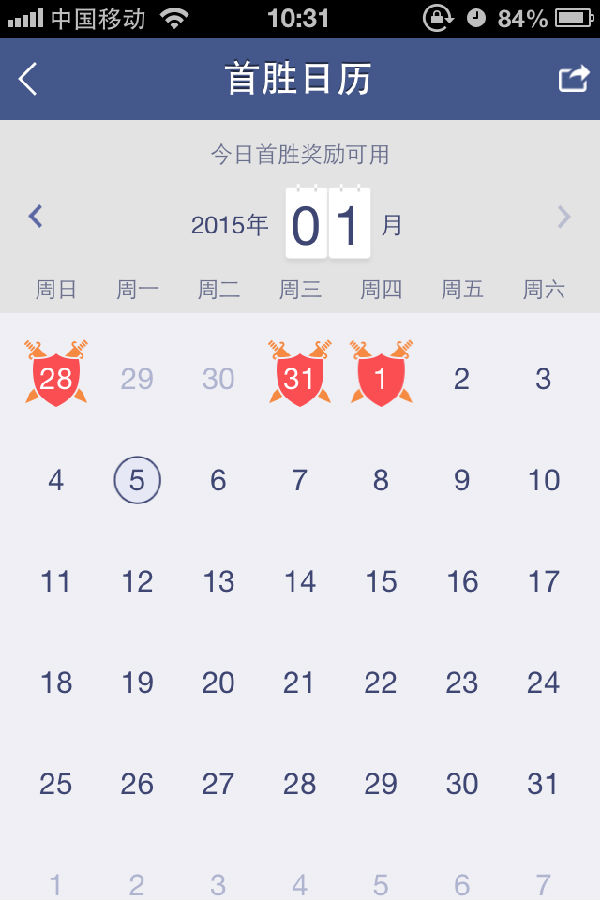Go back from the 首胜日历 screen
This screenshot has height=900, width=600.
[x=28, y=79]
